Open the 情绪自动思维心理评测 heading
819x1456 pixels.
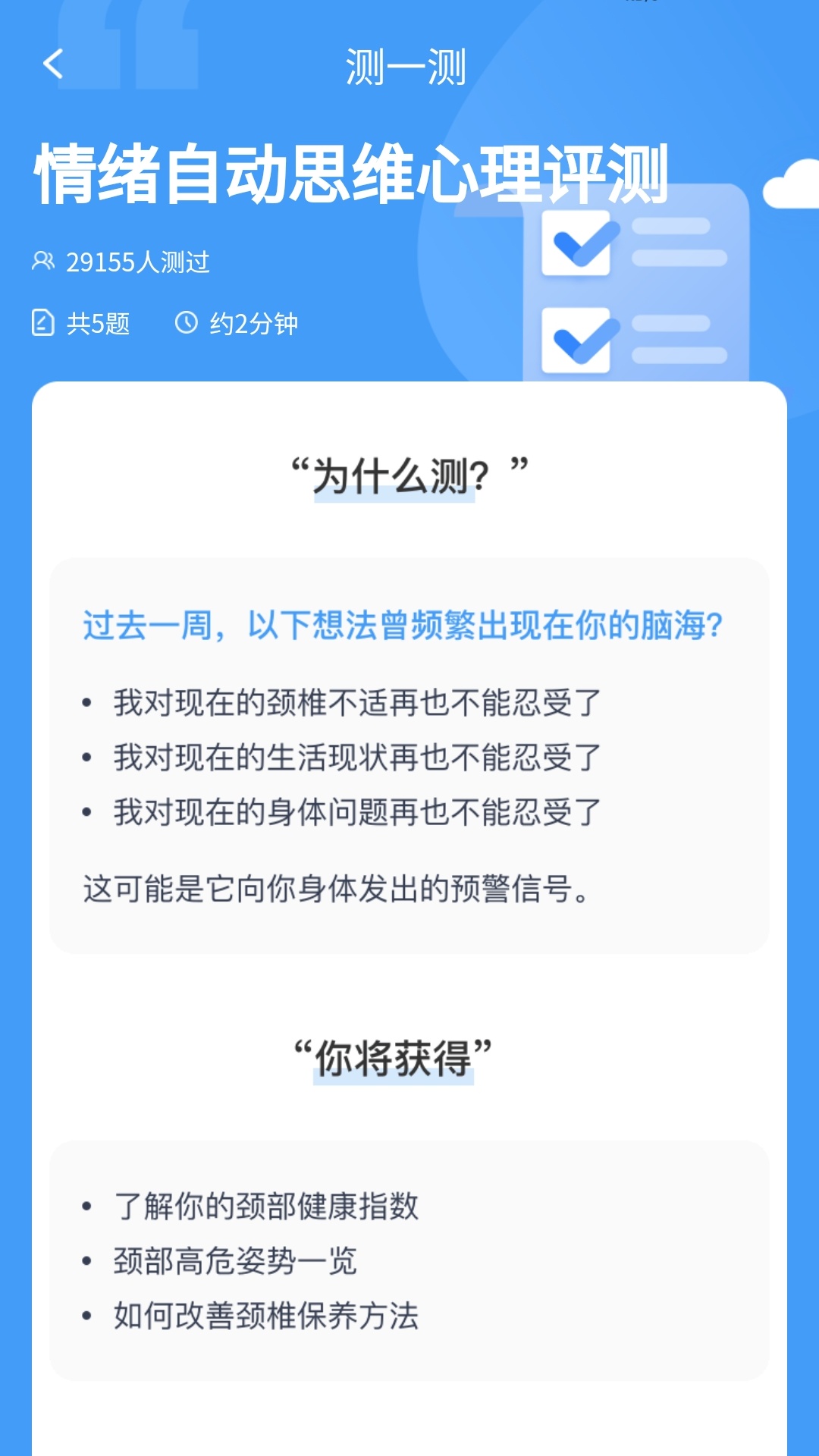tap(354, 173)
